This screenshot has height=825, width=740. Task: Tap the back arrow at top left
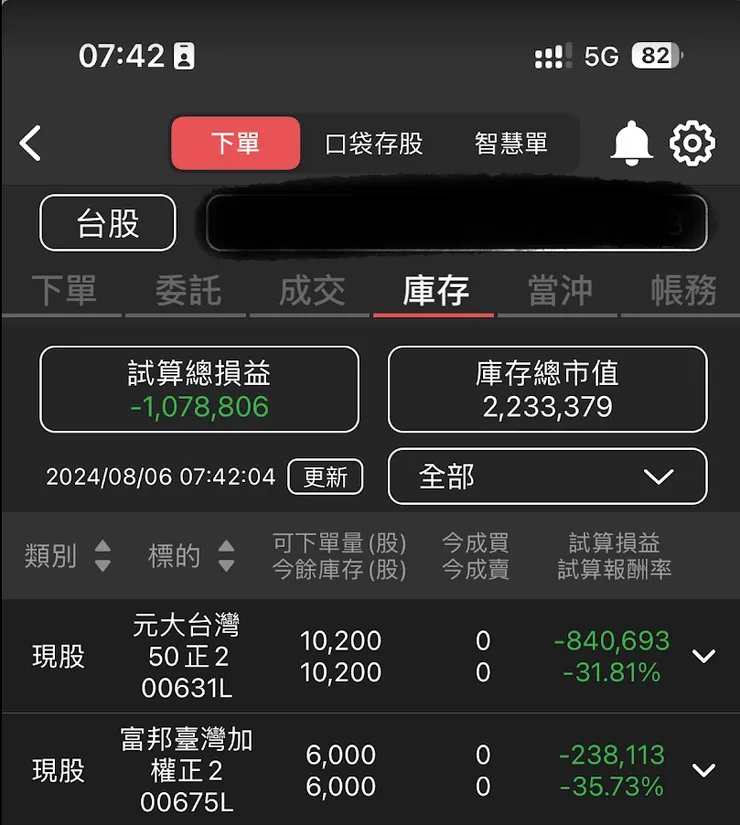point(30,143)
